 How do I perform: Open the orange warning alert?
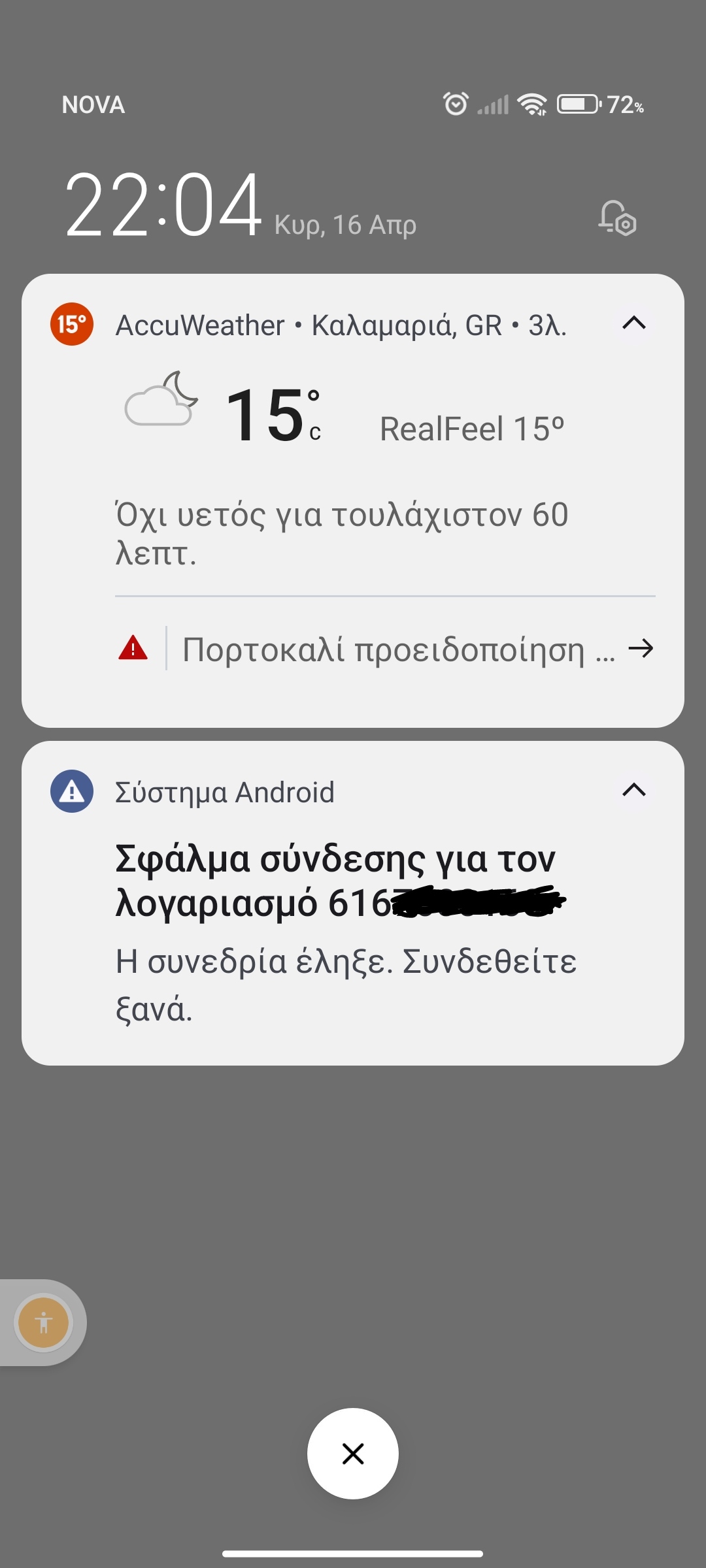pos(384,649)
